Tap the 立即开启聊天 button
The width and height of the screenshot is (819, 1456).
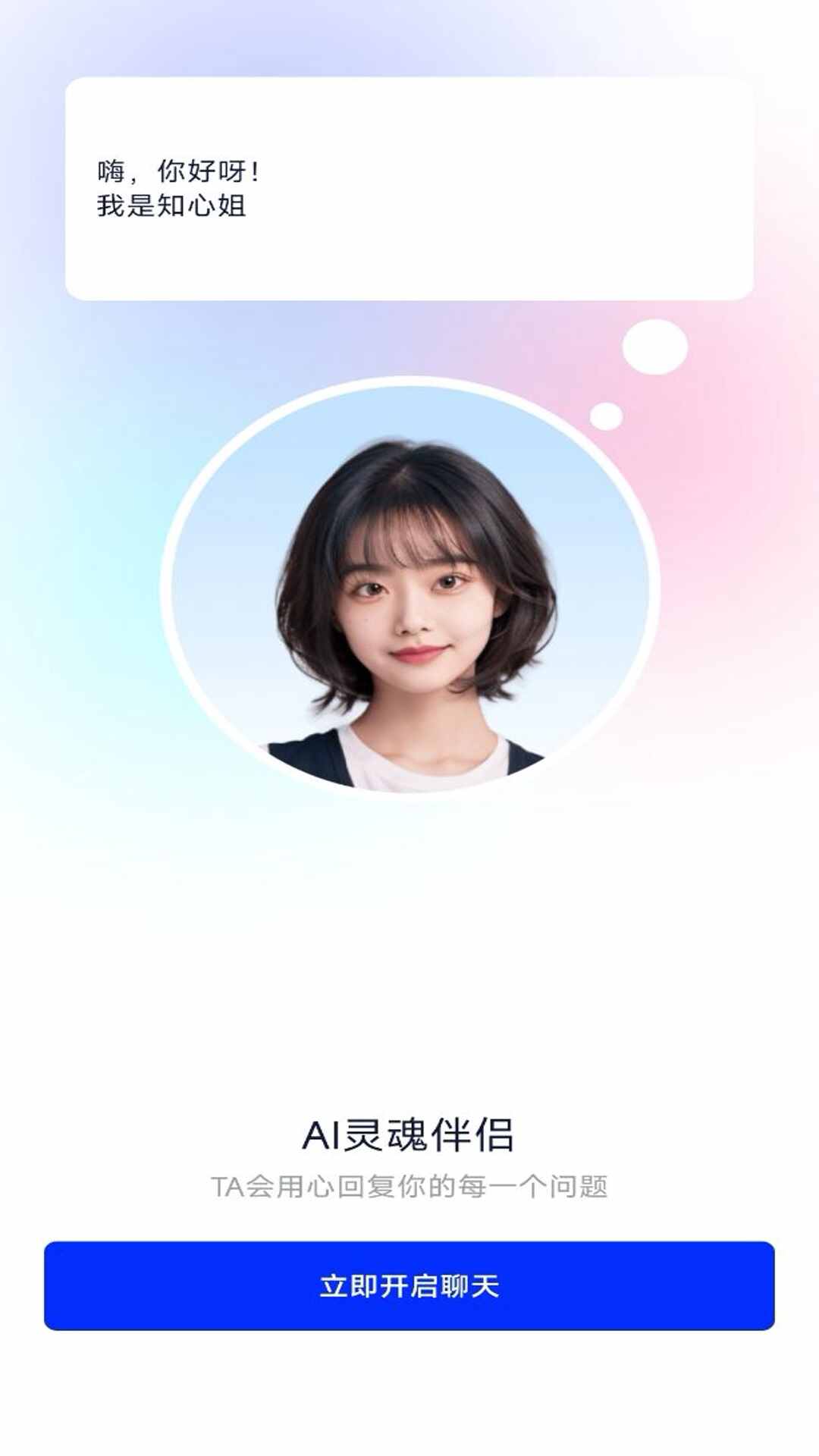pyautogui.click(x=409, y=1285)
